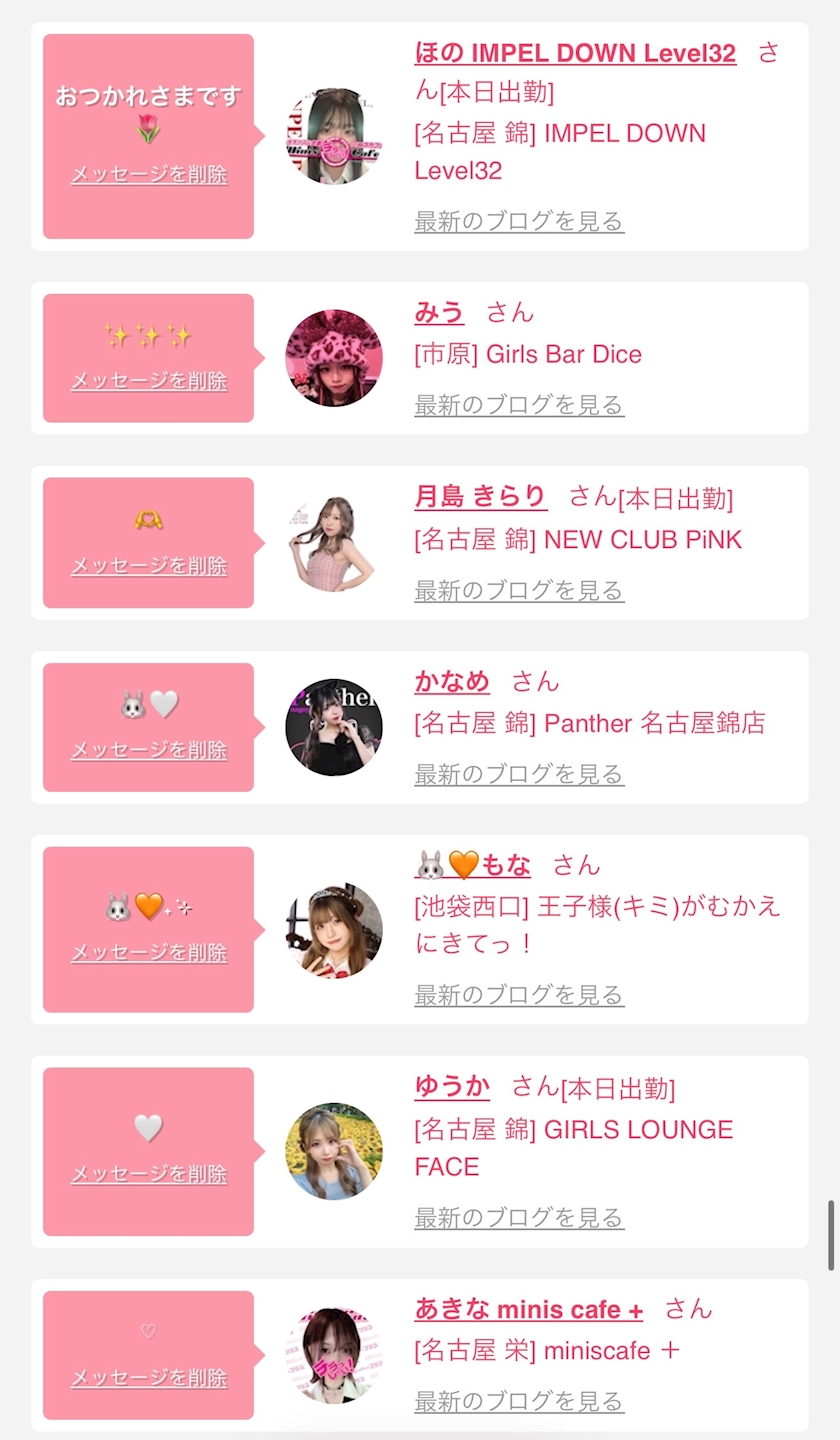Open ゆうか's profile link
The height and width of the screenshot is (1440, 840).
452,1085
